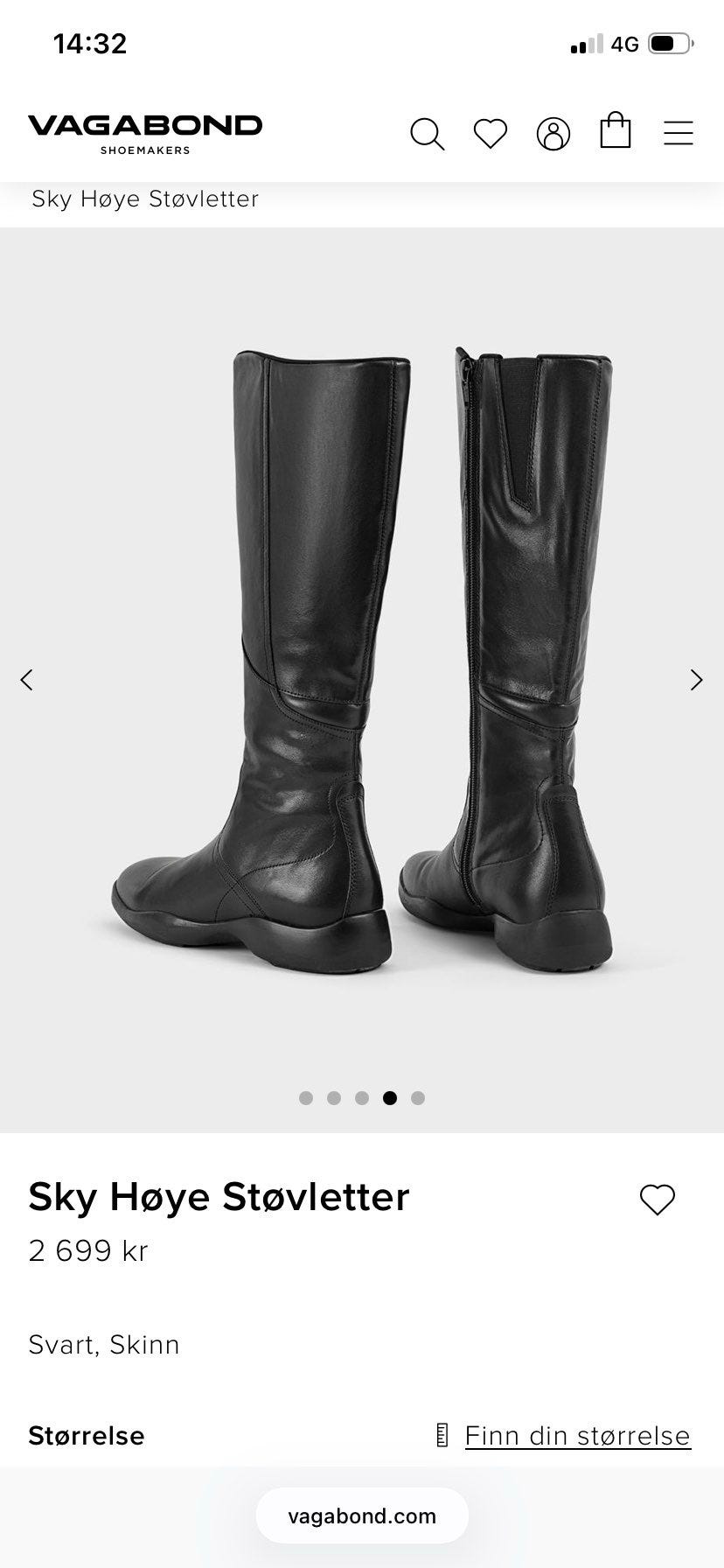Jump to the first image dot
The image size is (724, 1568).
point(306,1098)
